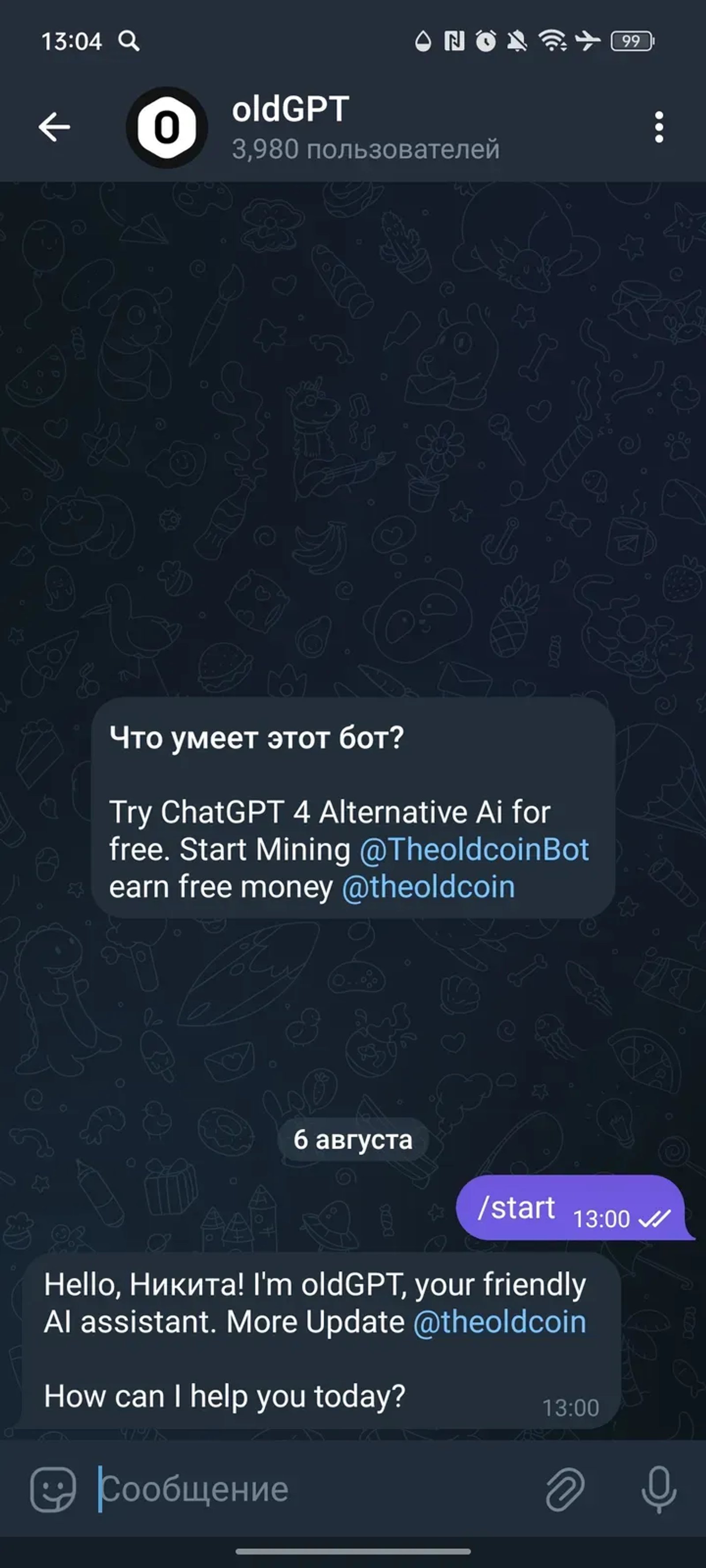This screenshot has width=706, height=1568.
Task: Open the three-dot overflow menu
Action: click(658, 127)
